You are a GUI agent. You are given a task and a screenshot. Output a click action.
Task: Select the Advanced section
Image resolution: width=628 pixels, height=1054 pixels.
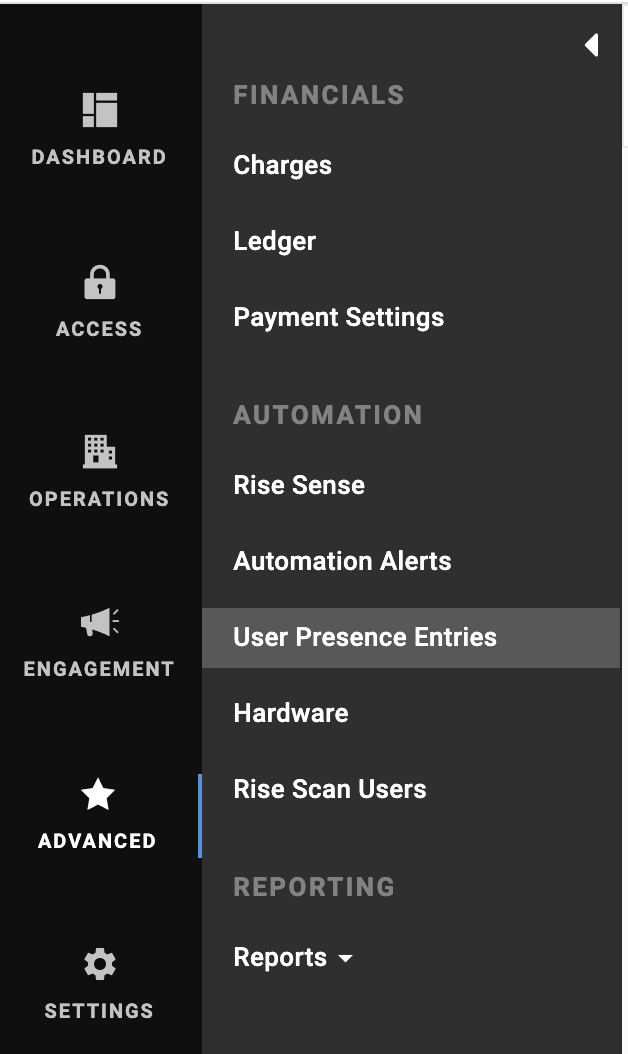point(98,813)
